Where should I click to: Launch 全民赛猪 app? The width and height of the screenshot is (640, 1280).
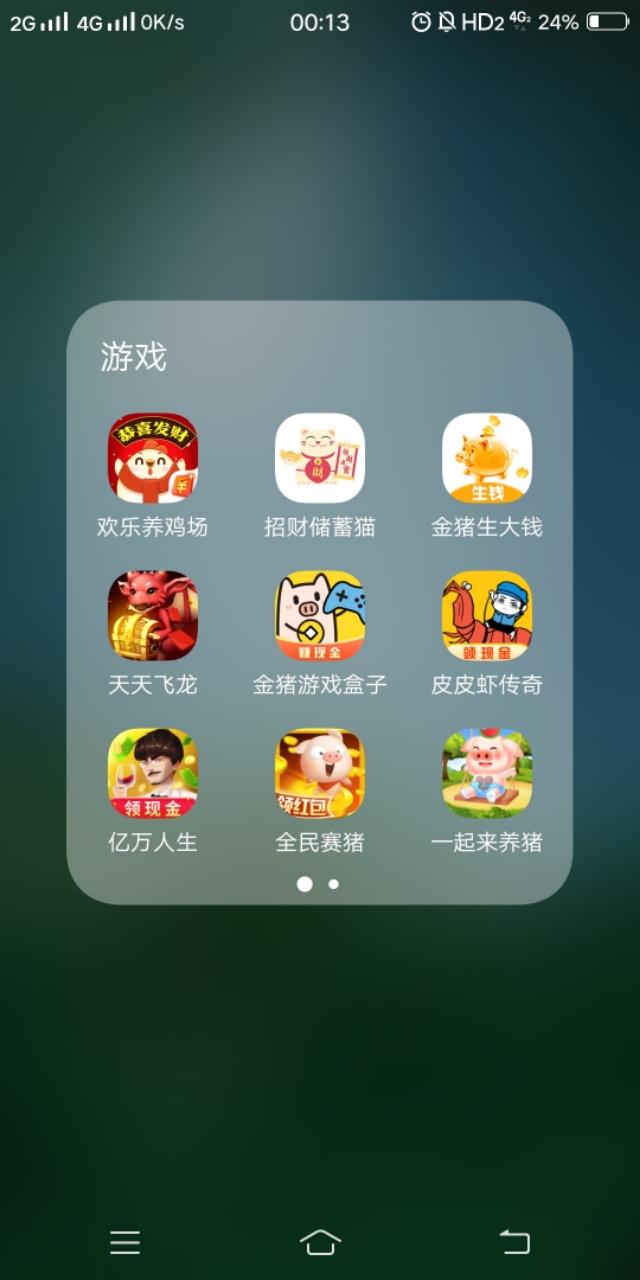coord(320,774)
